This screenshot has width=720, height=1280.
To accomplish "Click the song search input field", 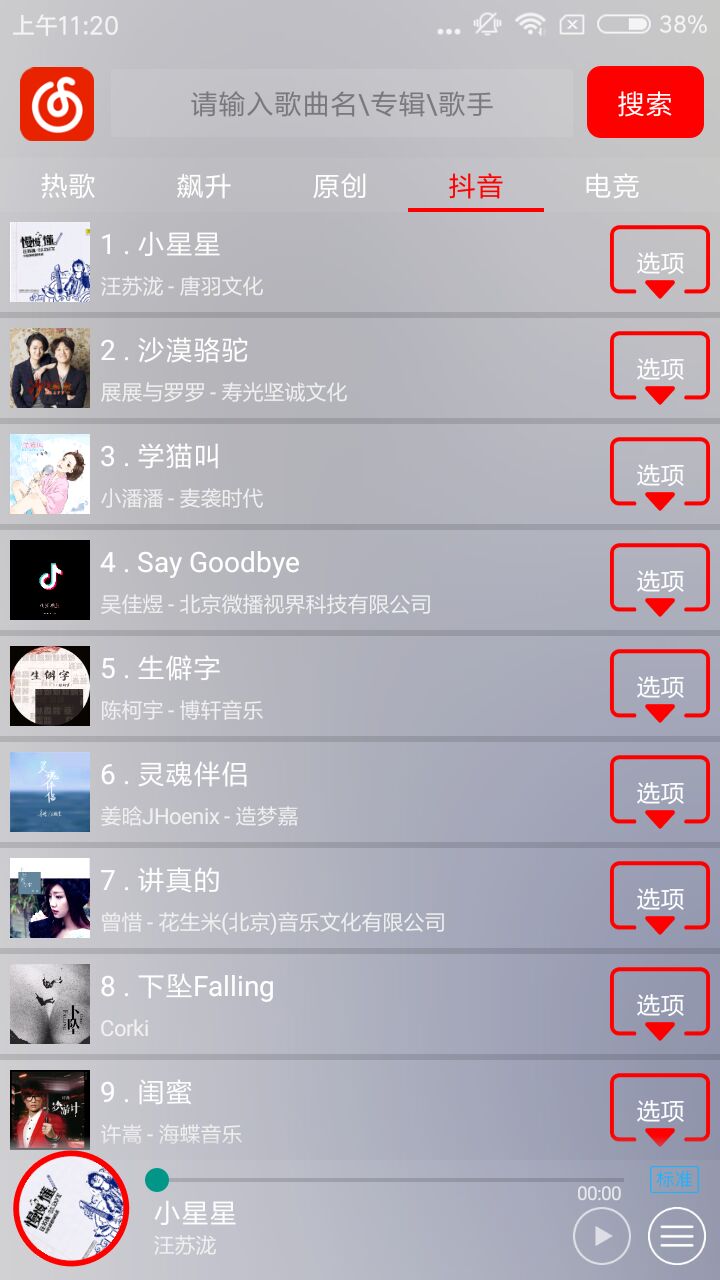I will tap(340, 103).
